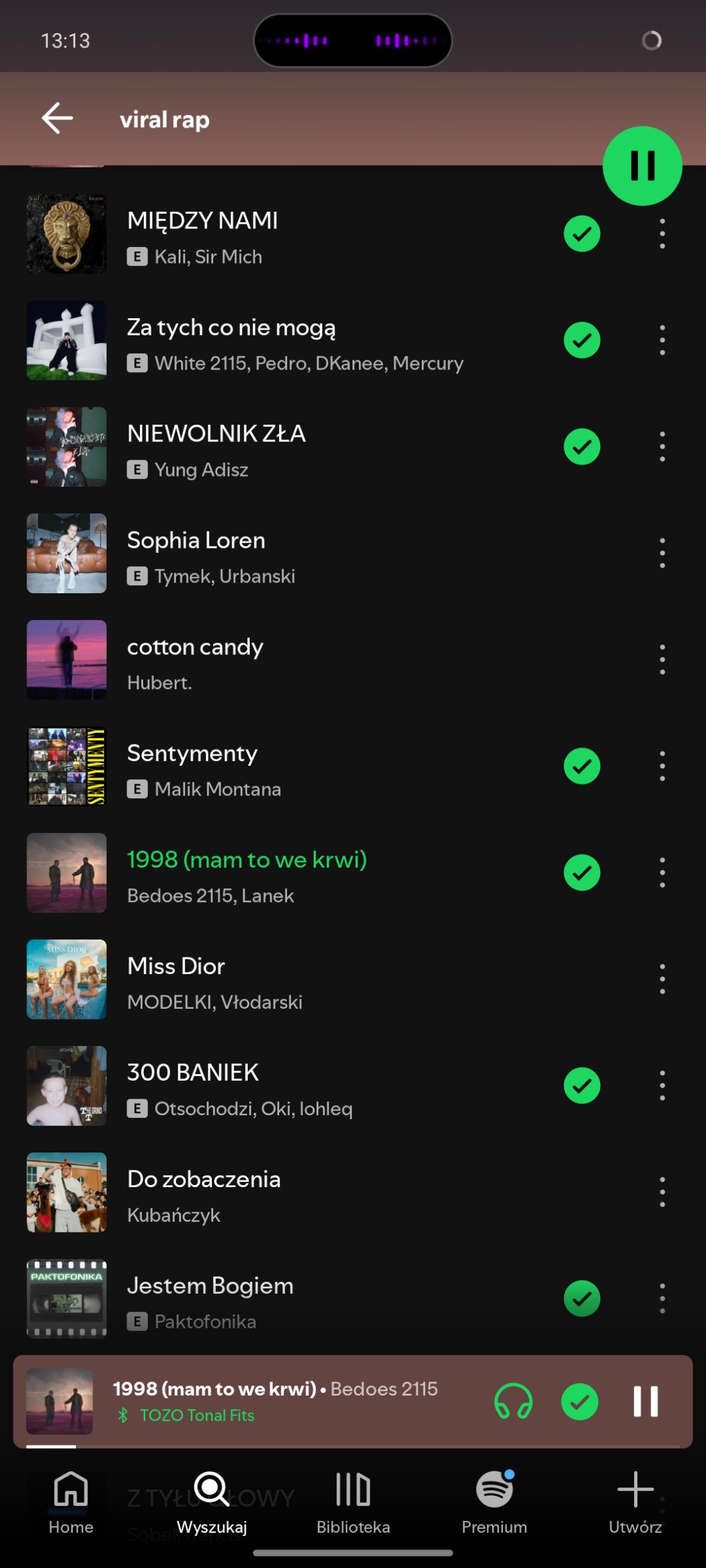706x1568 pixels.
Task: Pause the playlist with the green button
Action: pos(642,166)
